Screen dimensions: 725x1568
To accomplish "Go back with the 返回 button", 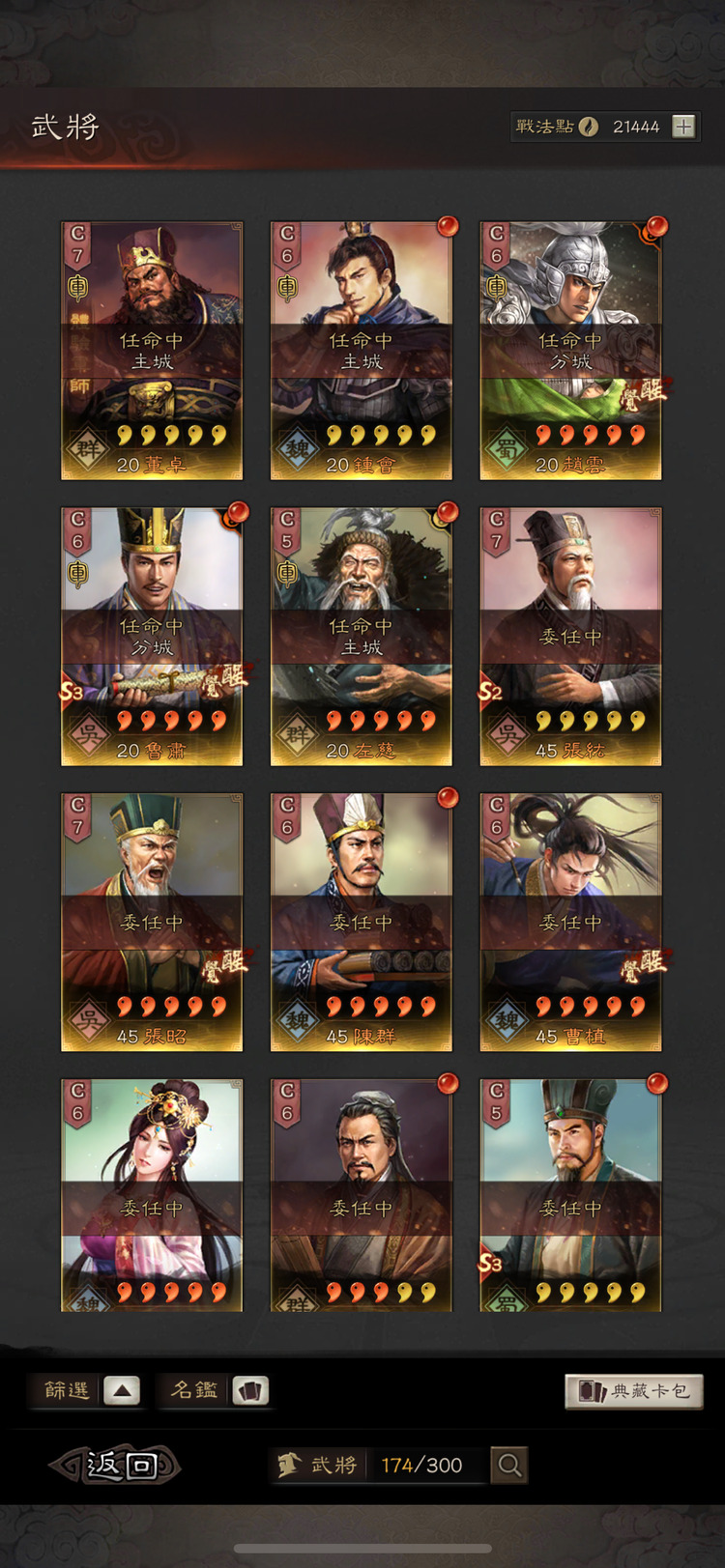I will point(116,1465).
